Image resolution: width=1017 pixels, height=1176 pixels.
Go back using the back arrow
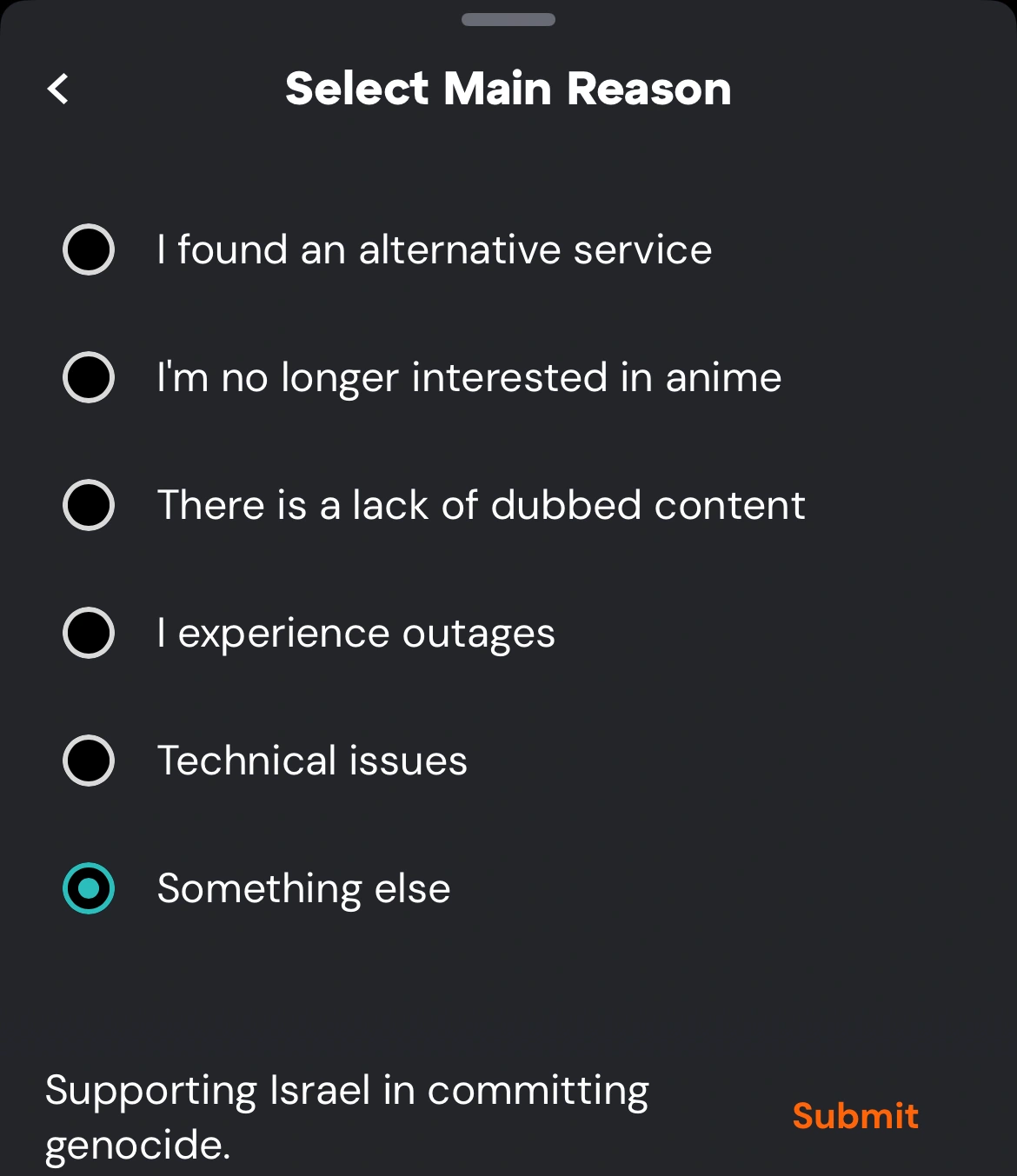[58, 89]
